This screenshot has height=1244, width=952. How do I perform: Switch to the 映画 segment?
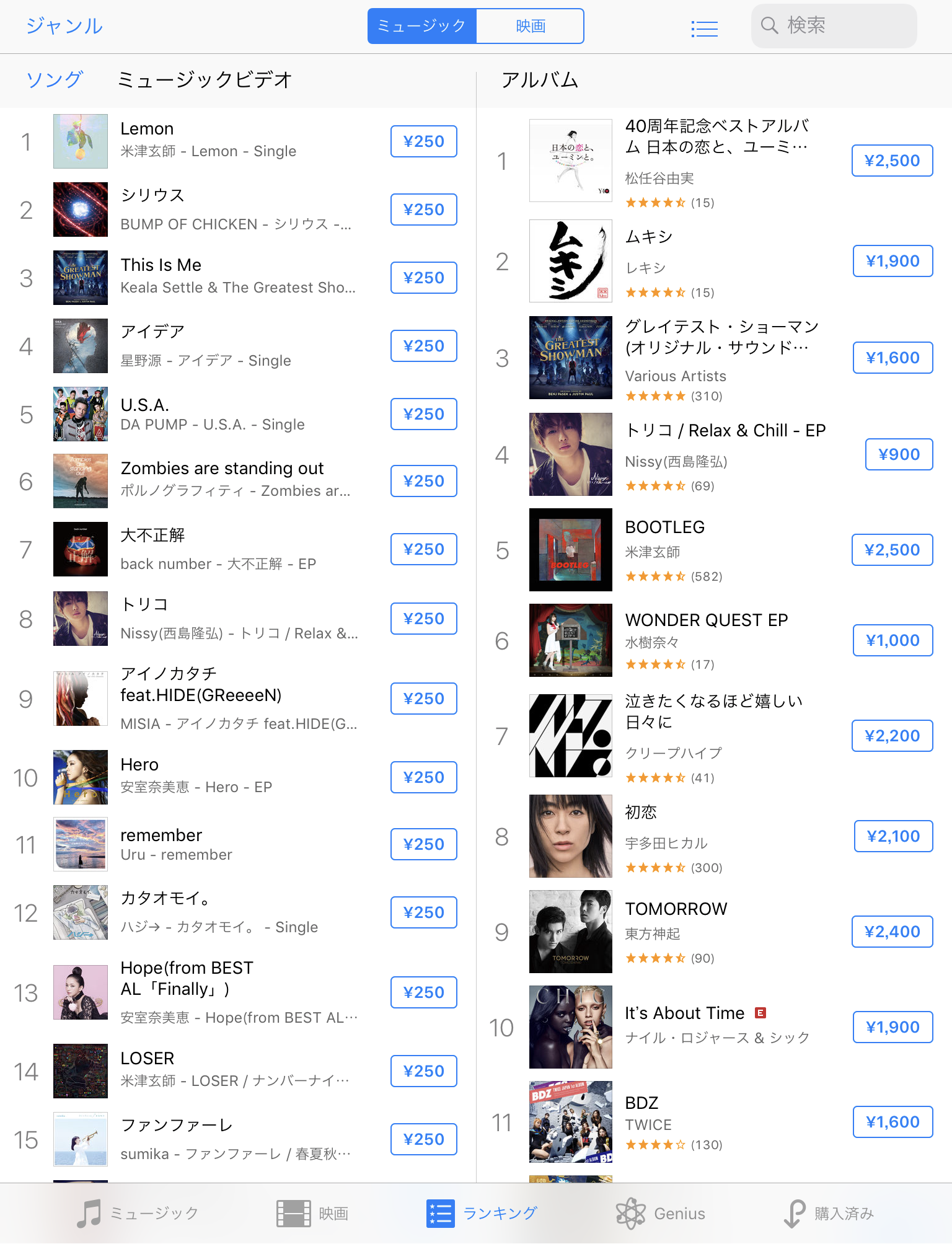(x=530, y=26)
